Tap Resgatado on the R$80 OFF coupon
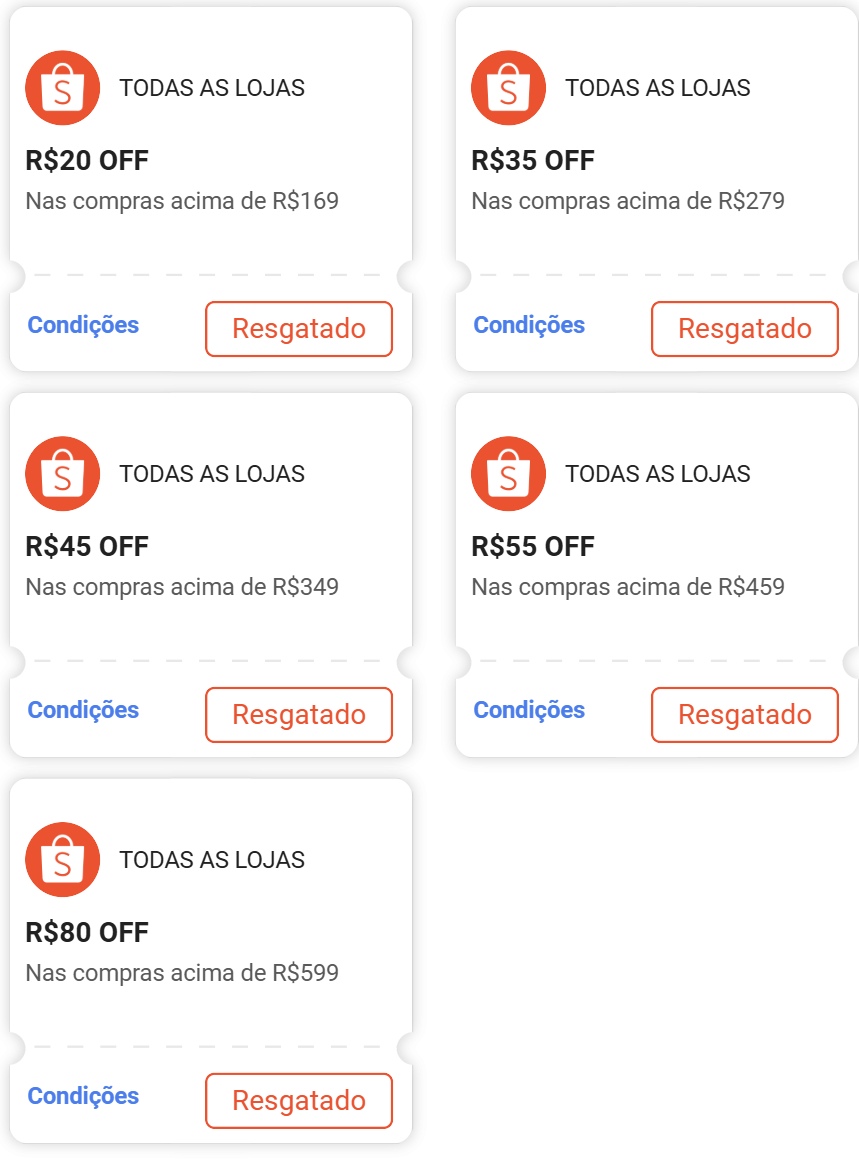The width and height of the screenshot is (859, 1161). (299, 1101)
